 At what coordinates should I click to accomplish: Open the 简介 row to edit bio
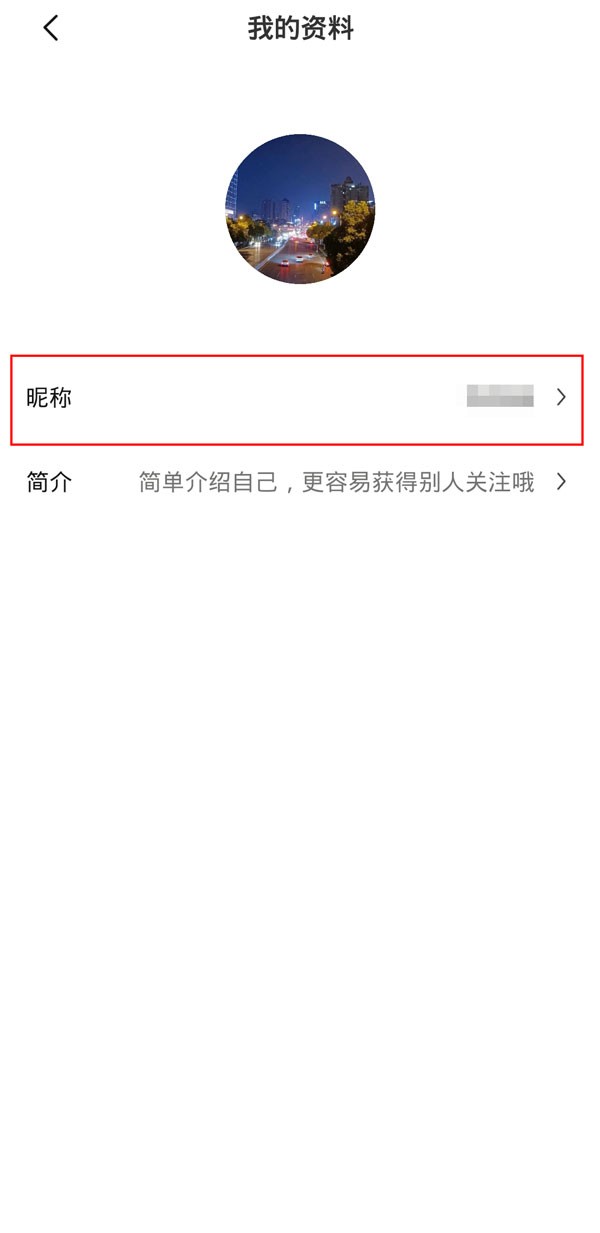pyautogui.click(x=297, y=483)
